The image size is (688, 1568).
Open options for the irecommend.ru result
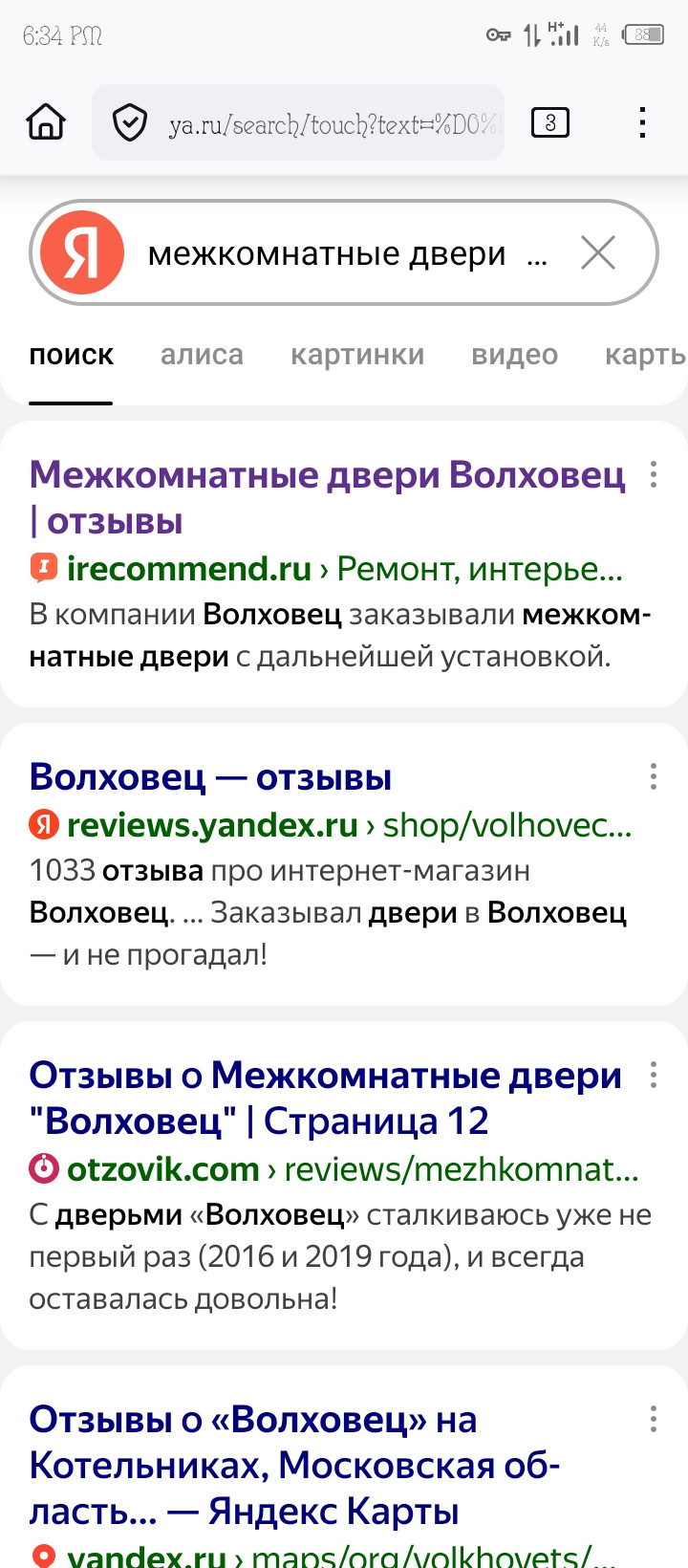tap(654, 474)
